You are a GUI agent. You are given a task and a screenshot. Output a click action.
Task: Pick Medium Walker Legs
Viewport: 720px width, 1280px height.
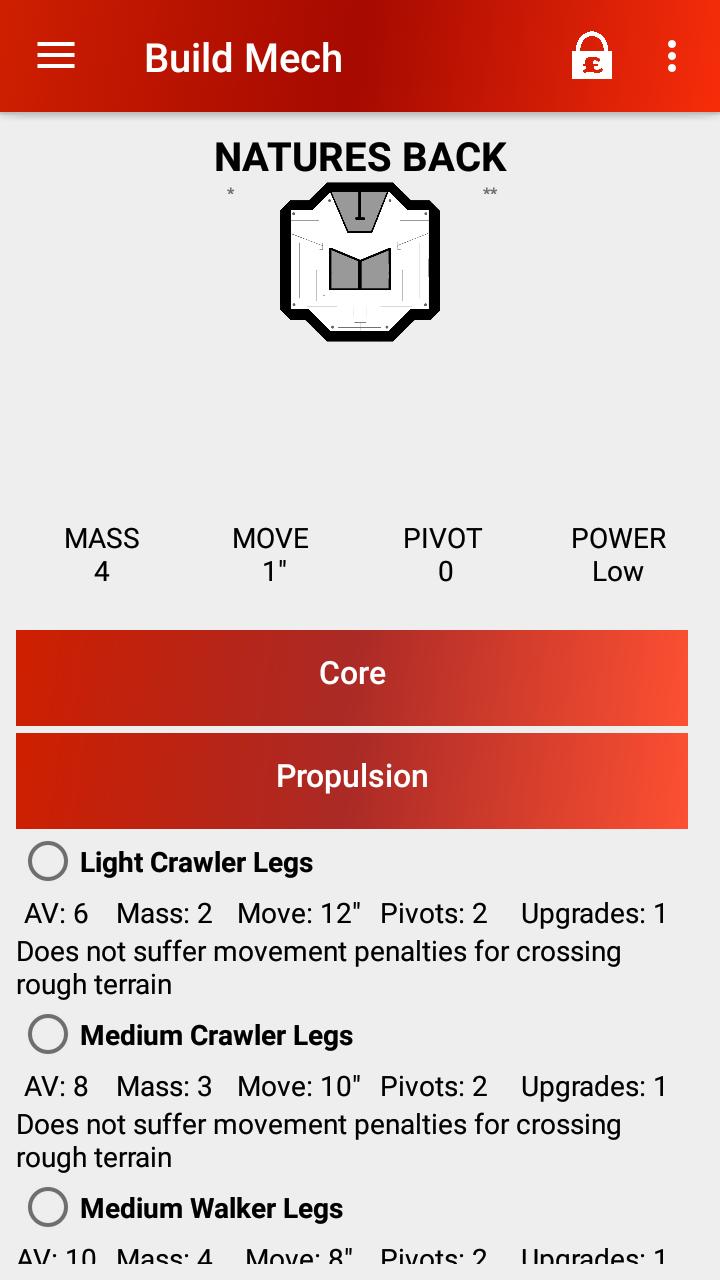coord(48,1207)
